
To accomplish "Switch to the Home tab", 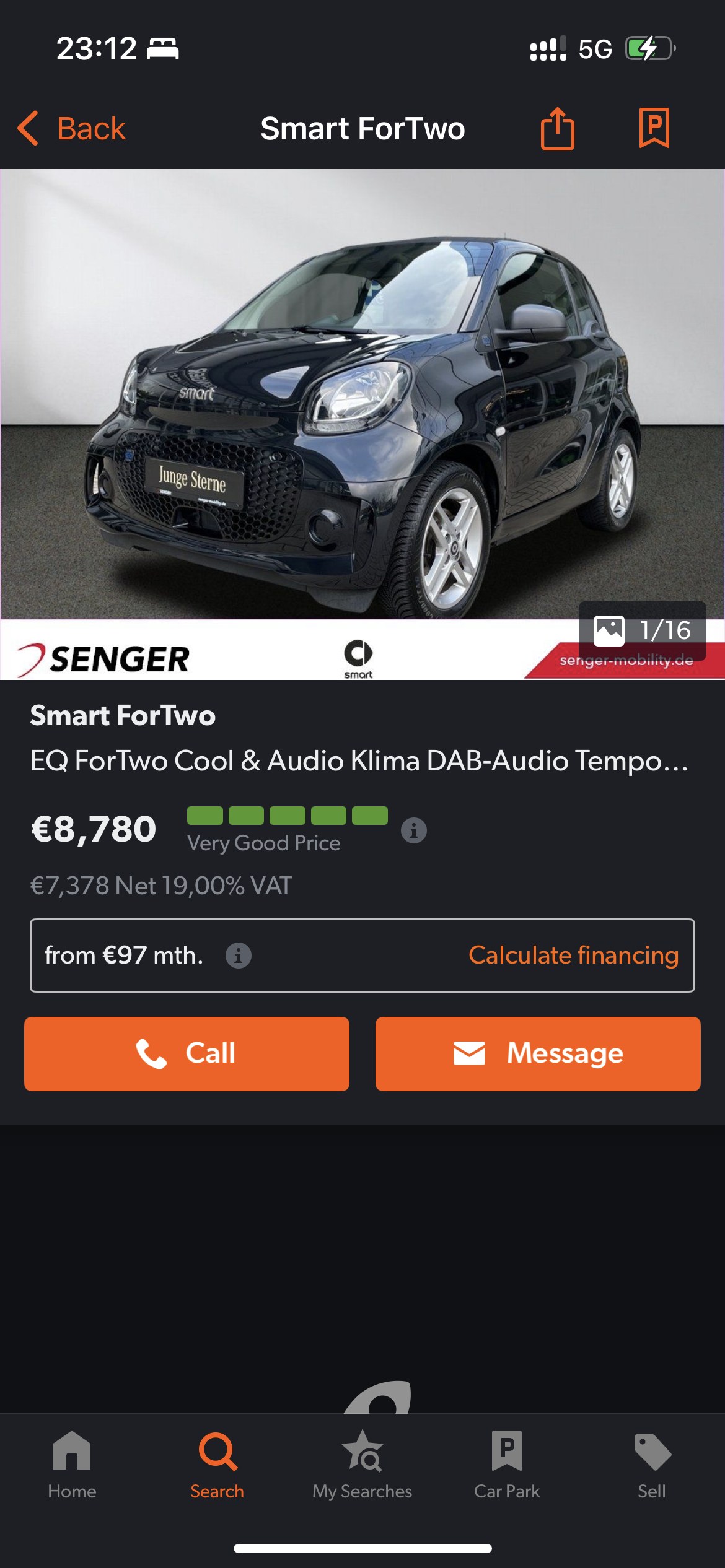I will tap(72, 1465).
